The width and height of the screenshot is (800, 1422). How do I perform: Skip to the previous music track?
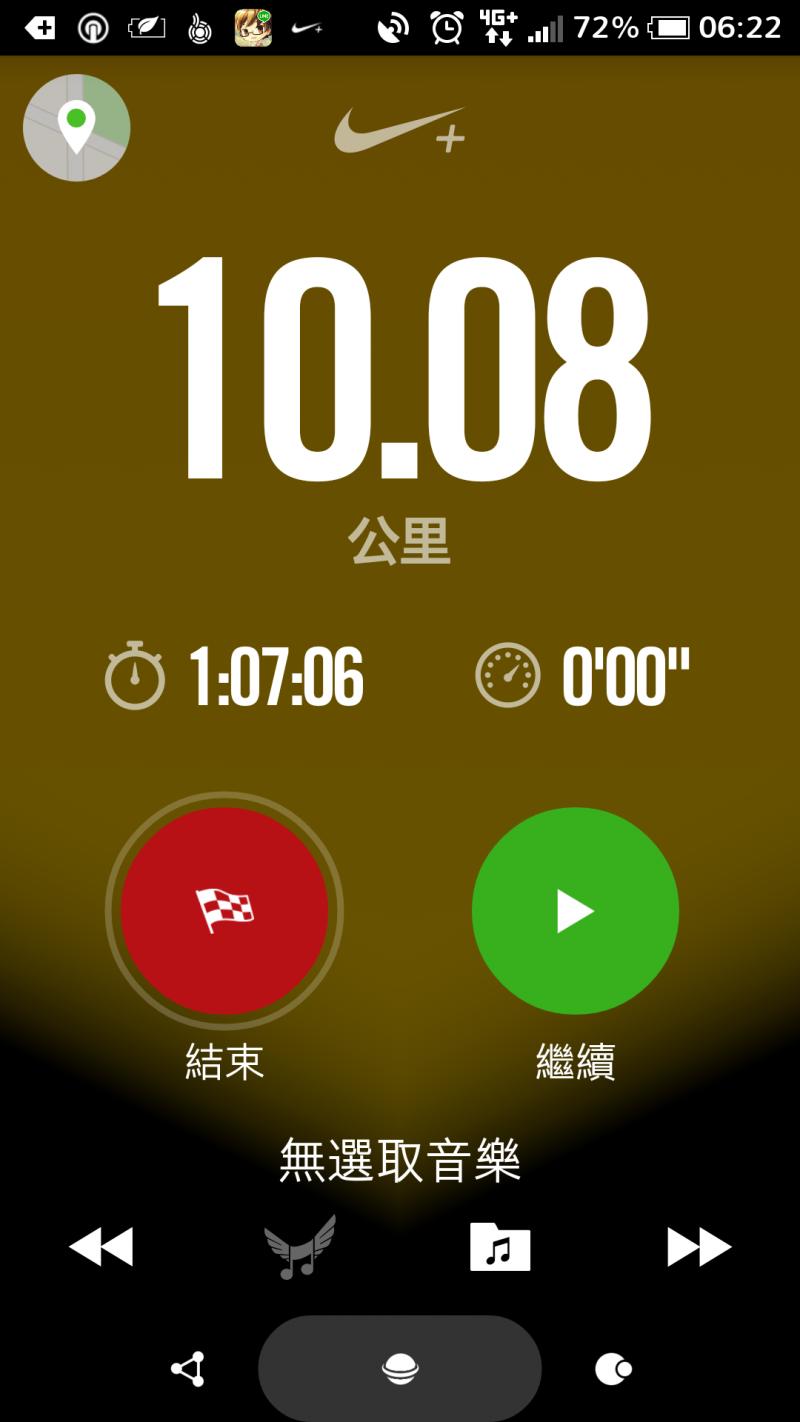[100, 1247]
